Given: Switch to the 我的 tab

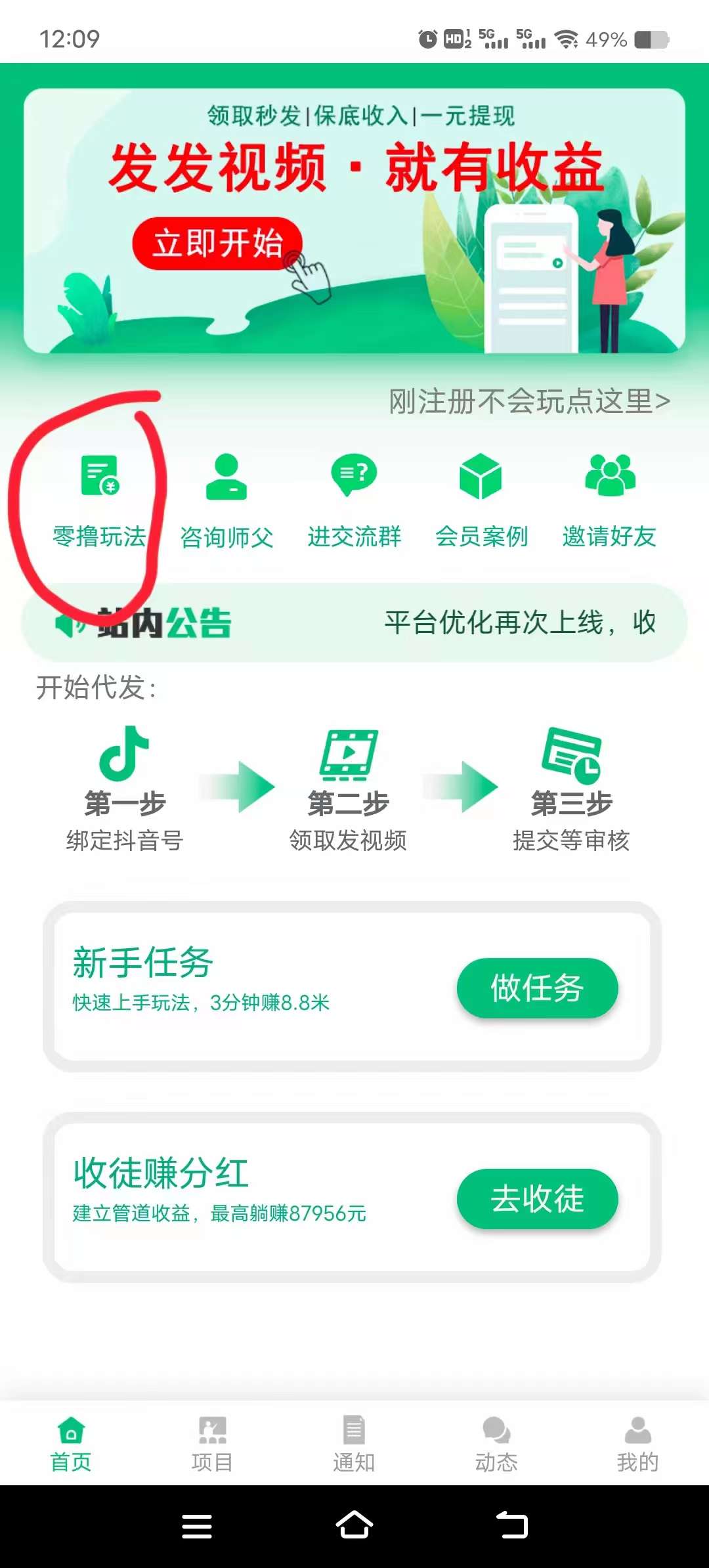Looking at the screenshot, I should pos(637,1445).
